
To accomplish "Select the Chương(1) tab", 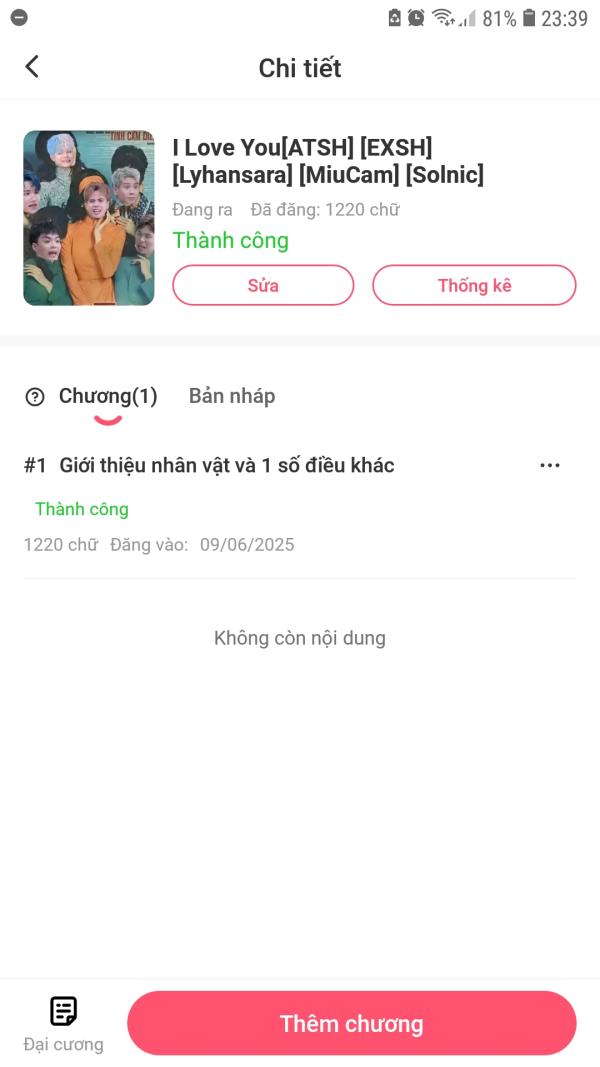I will pyautogui.click(x=108, y=396).
